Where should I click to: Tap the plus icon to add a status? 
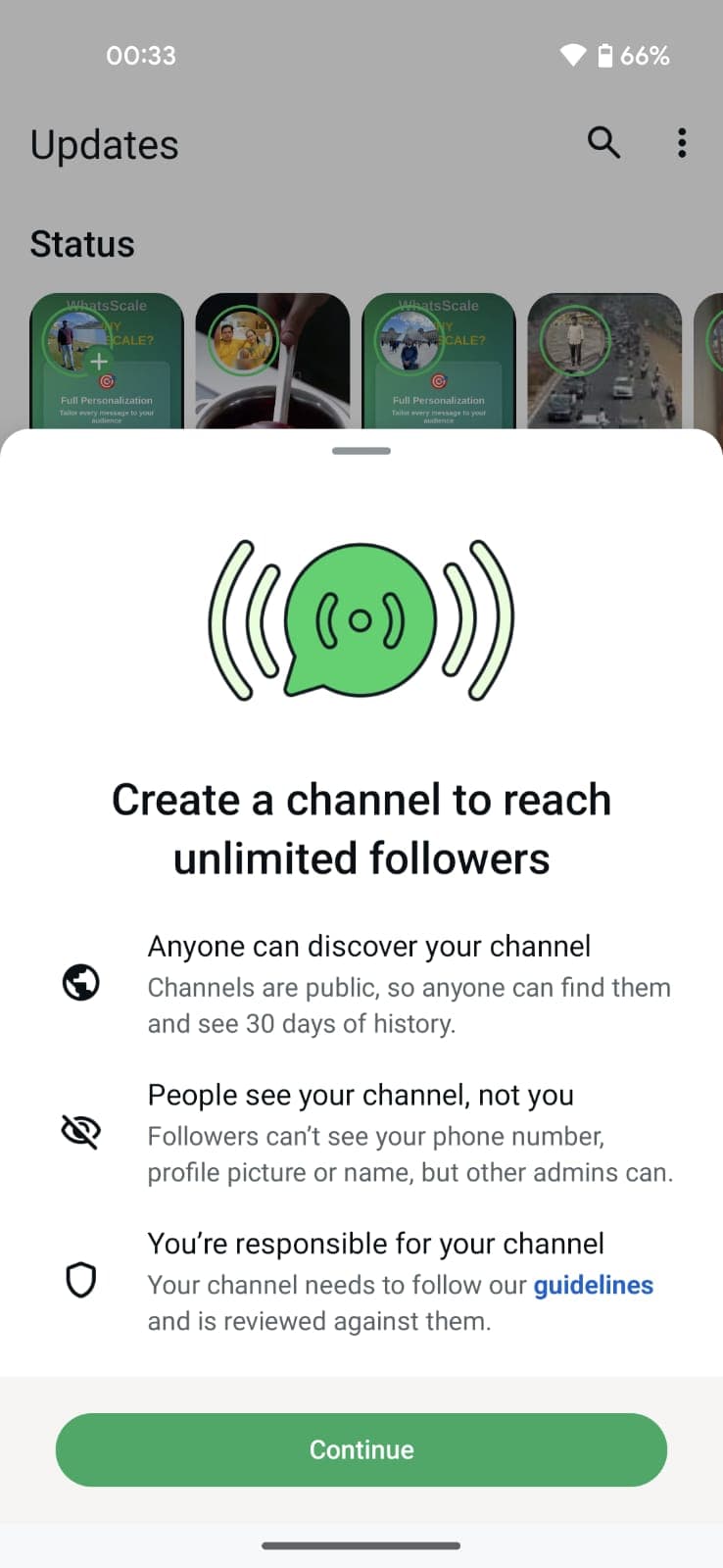coord(99,361)
